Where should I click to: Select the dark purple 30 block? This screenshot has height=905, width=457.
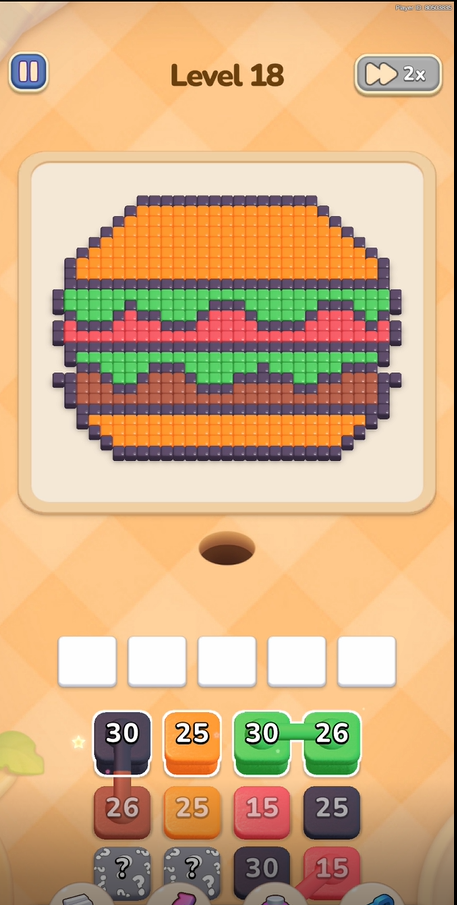point(122,743)
